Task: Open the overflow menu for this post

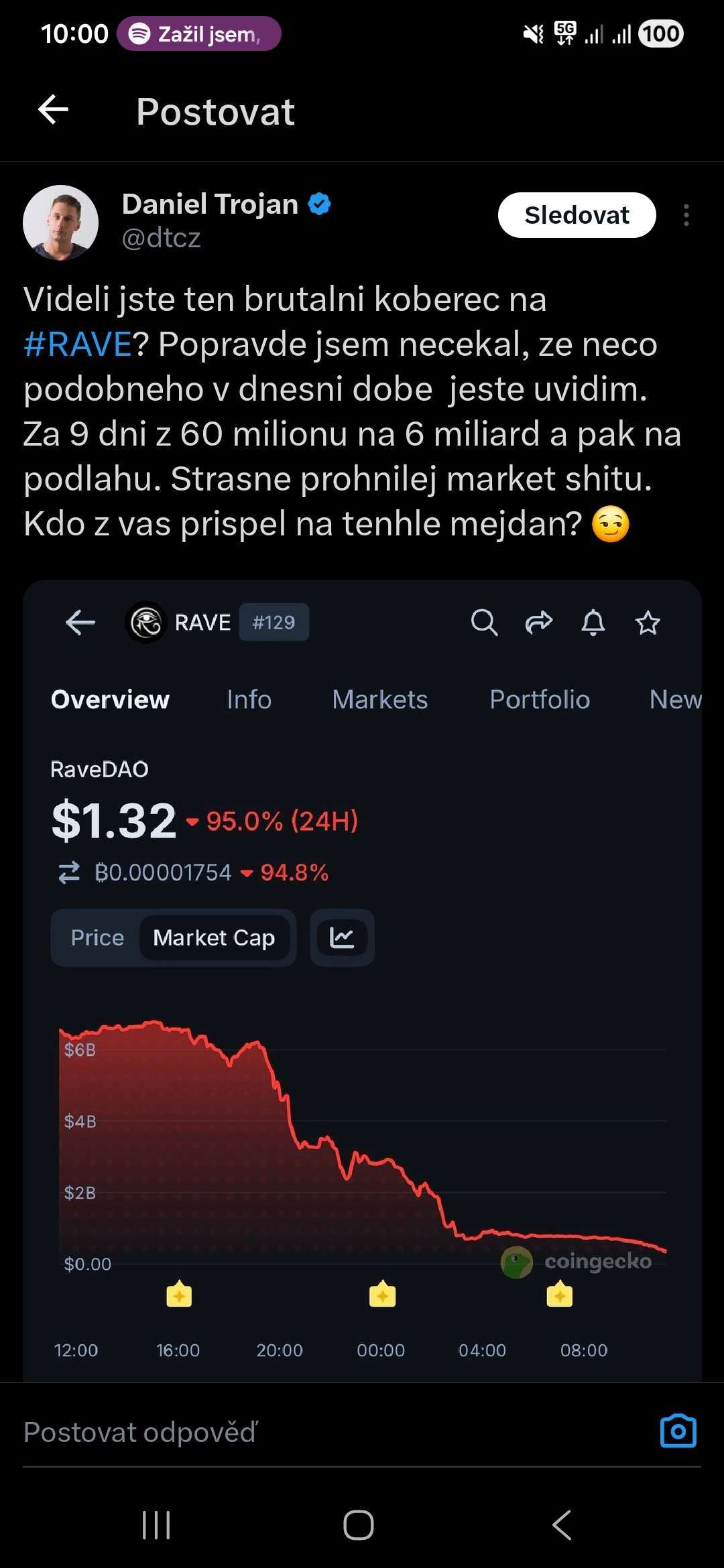Action: click(686, 215)
